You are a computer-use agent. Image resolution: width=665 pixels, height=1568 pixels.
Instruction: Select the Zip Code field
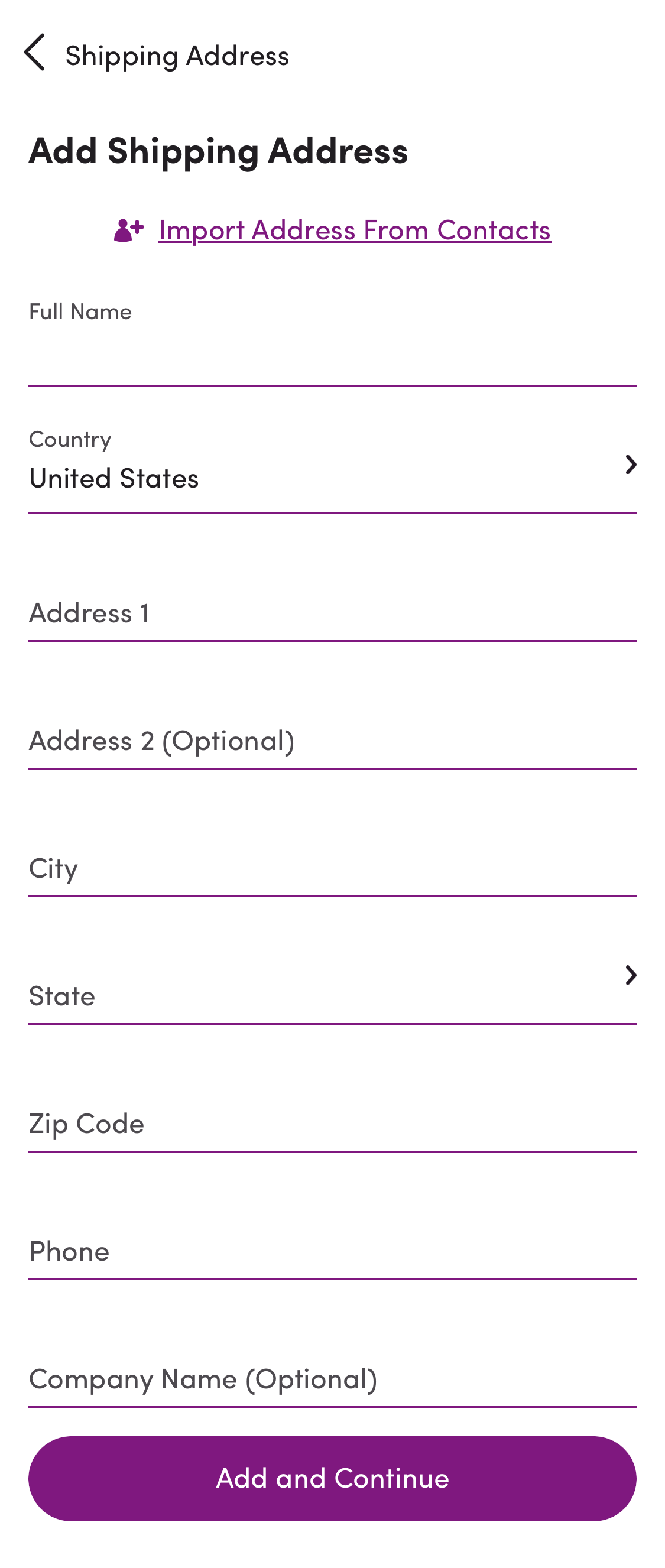pos(332,1124)
